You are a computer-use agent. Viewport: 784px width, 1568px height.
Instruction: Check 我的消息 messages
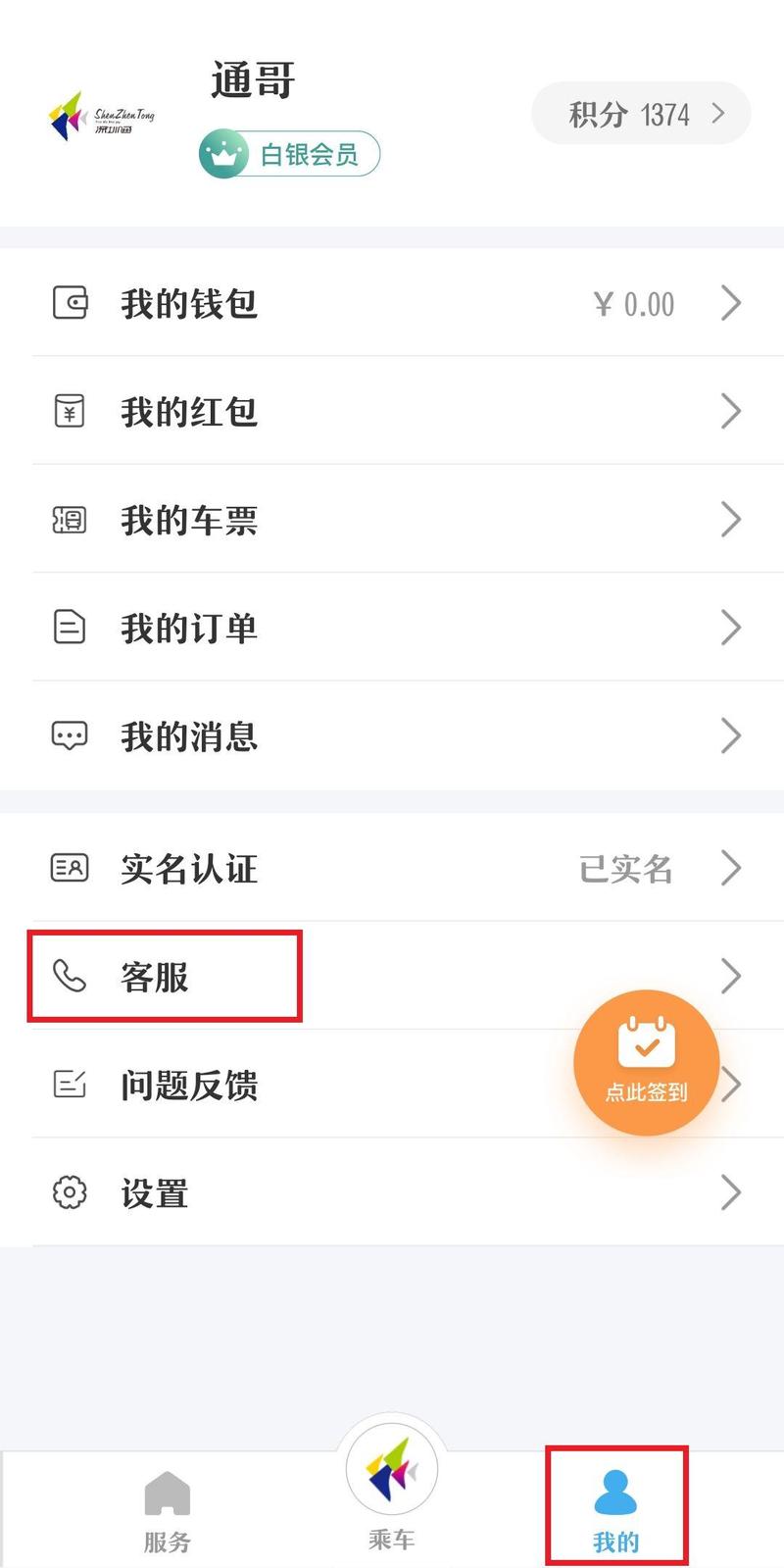click(x=392, y=735)
